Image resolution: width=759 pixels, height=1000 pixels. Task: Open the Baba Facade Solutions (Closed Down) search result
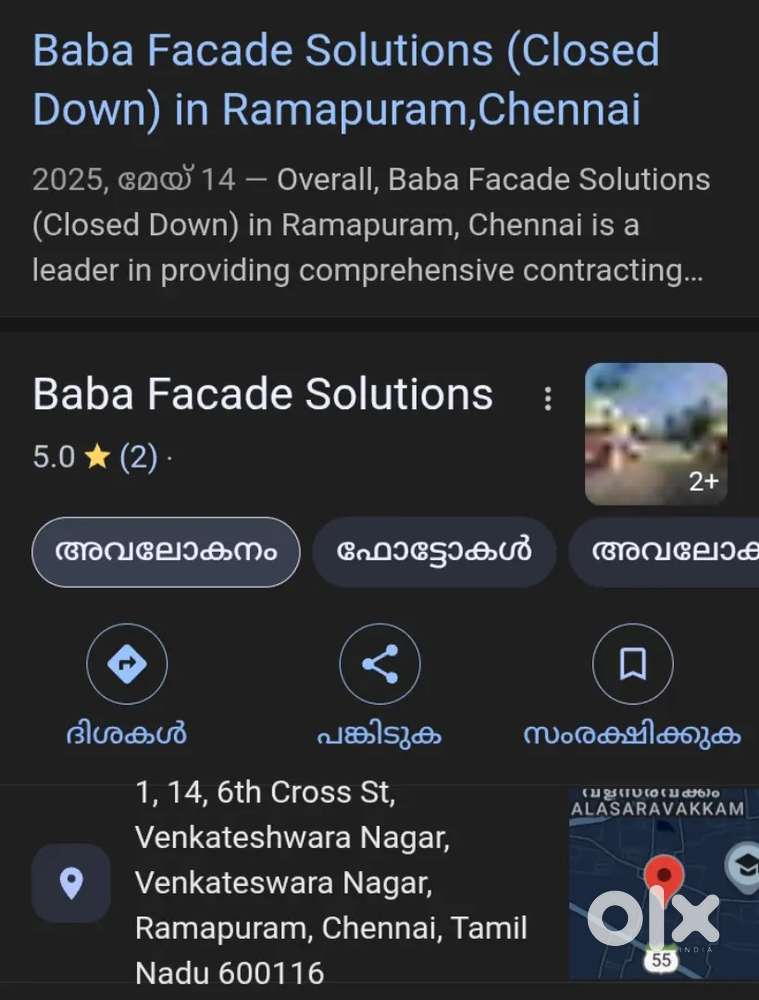(346, 80)
